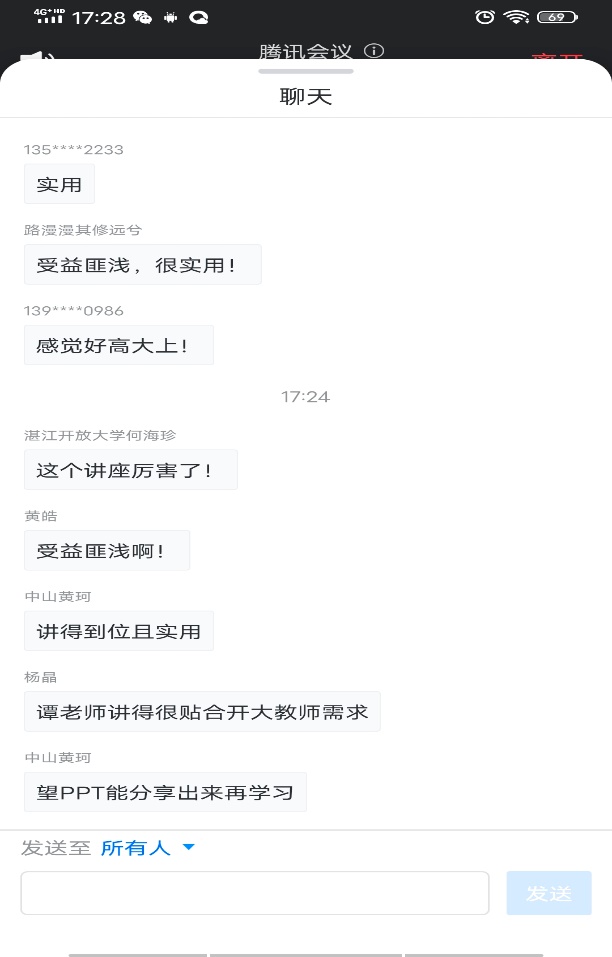Open the 所有人 recipient dropdown
Image resolution: width=612 pixels, height=957 pixels.
click(148, 848)
